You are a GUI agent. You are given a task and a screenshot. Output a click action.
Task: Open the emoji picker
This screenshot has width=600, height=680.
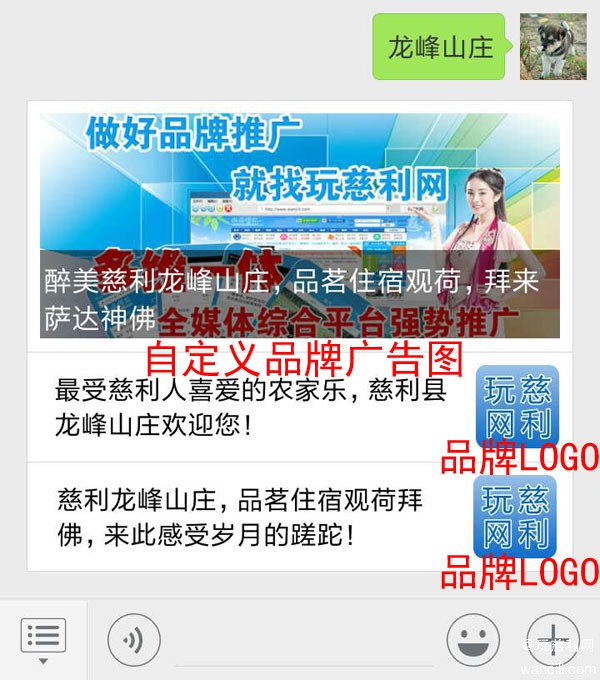[473, 636]
